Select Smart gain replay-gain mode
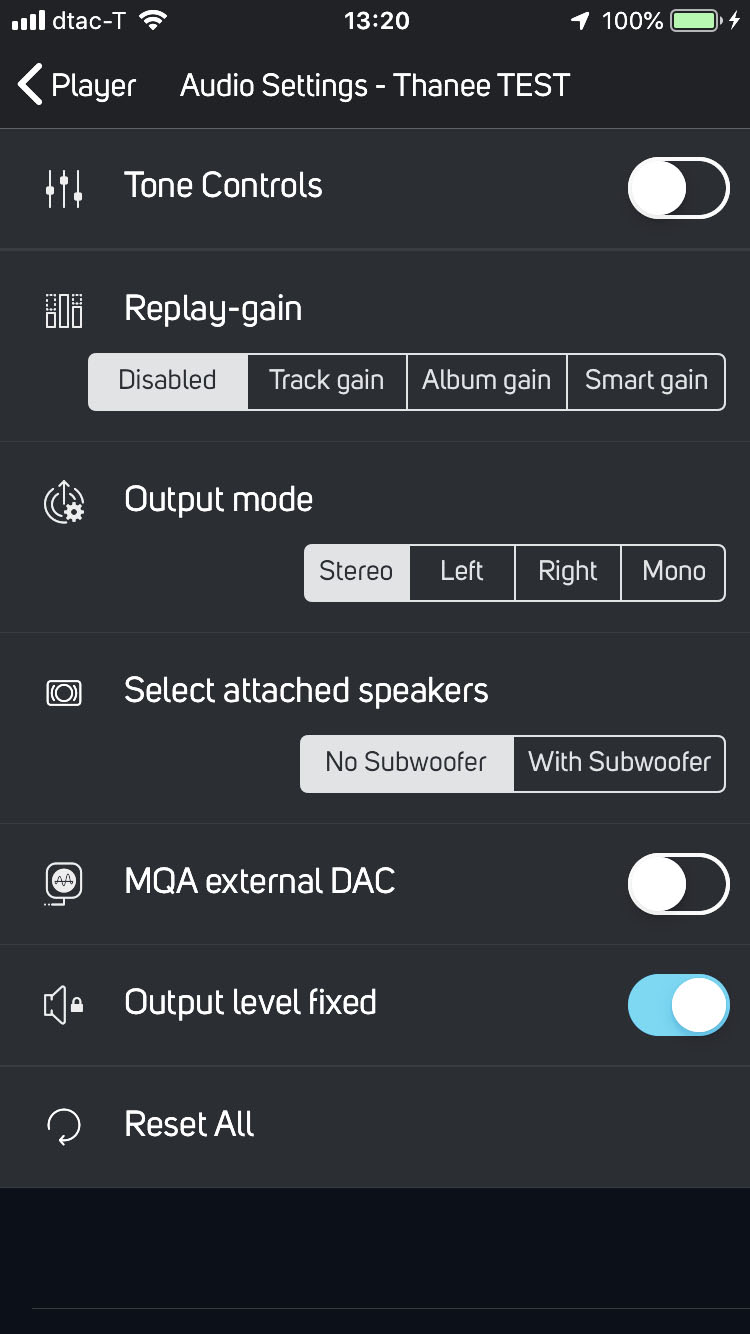The image size is (750, 1334). [646, 381]
